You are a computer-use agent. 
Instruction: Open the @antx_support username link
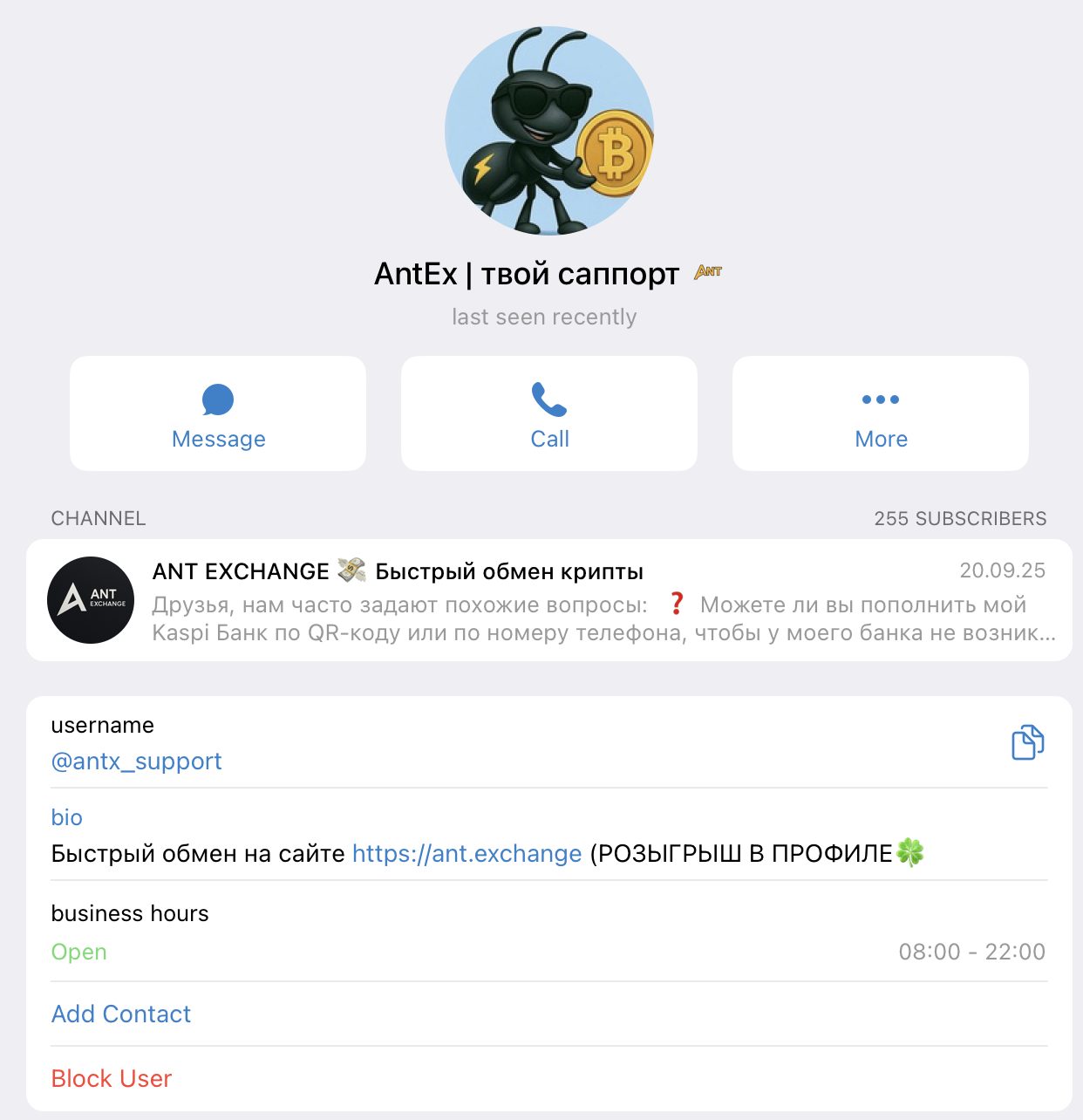pos(137,761)
